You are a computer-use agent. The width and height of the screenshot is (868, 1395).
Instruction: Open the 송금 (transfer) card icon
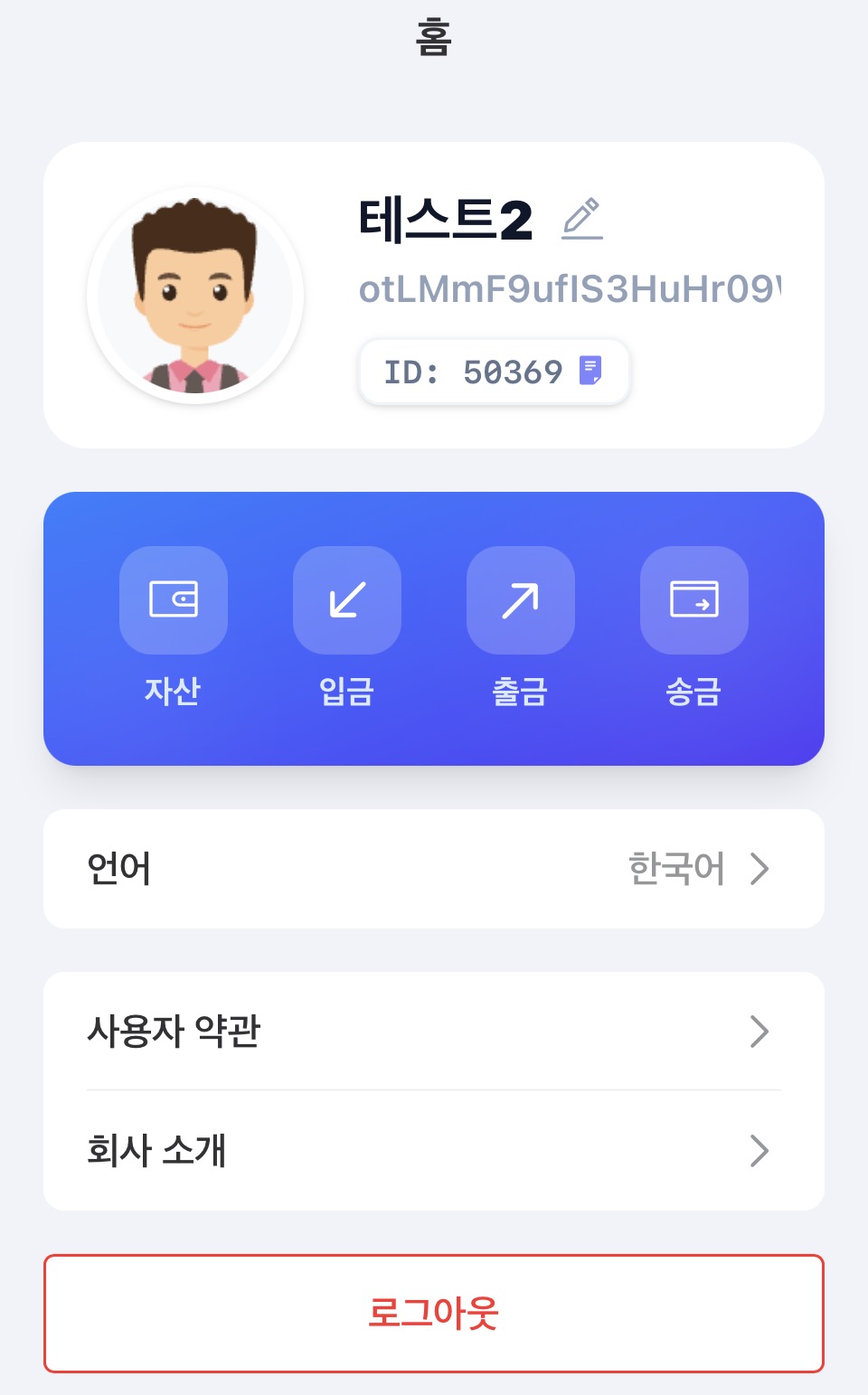click(694, 600)
